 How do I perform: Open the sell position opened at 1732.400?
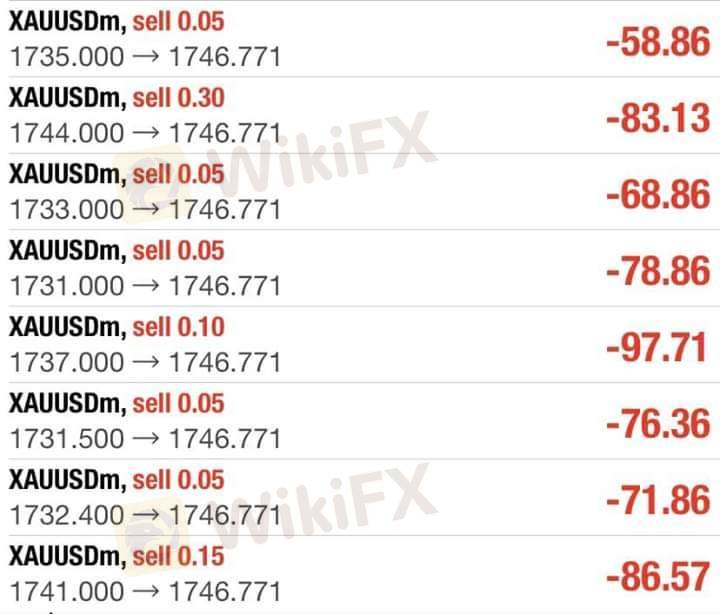[360, 497]
